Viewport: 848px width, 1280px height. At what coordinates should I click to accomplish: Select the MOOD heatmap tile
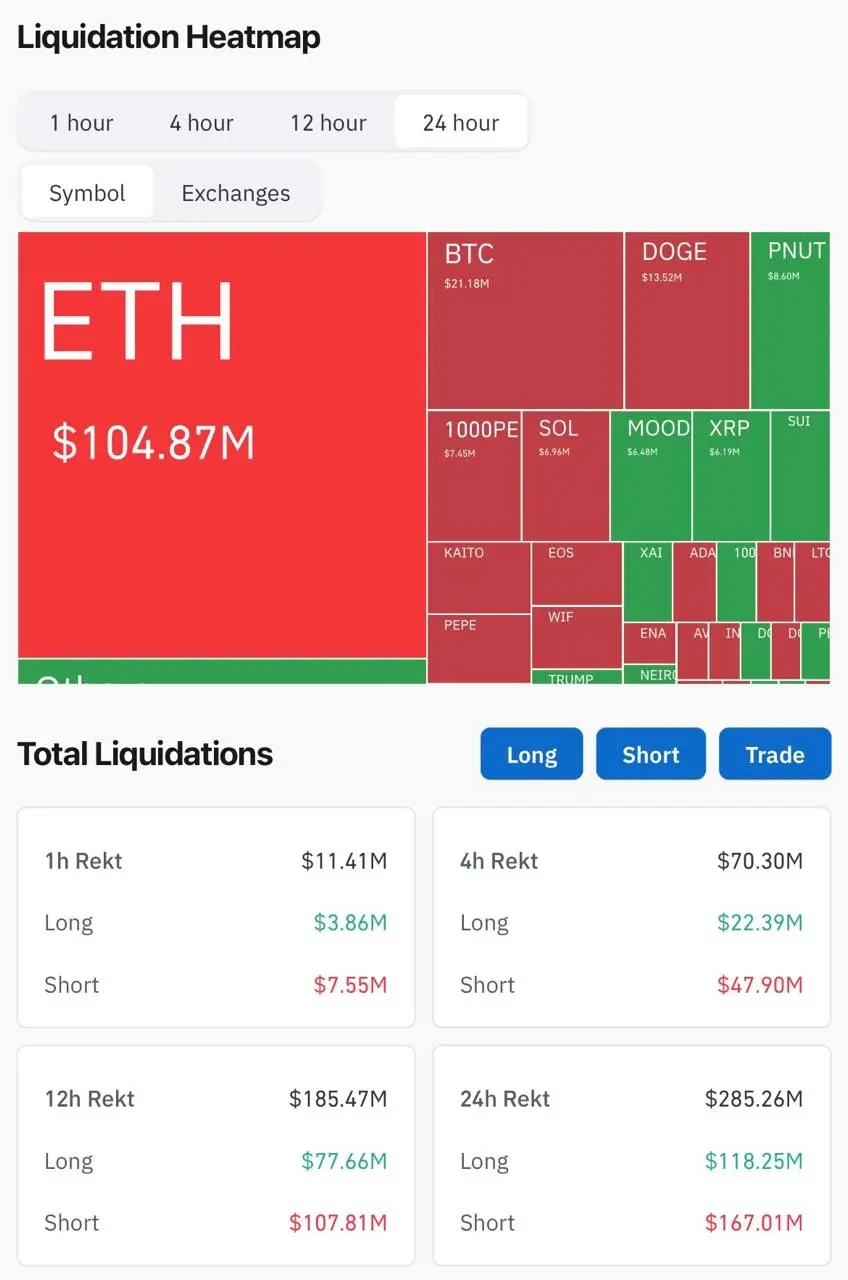[x=651, y=476]
